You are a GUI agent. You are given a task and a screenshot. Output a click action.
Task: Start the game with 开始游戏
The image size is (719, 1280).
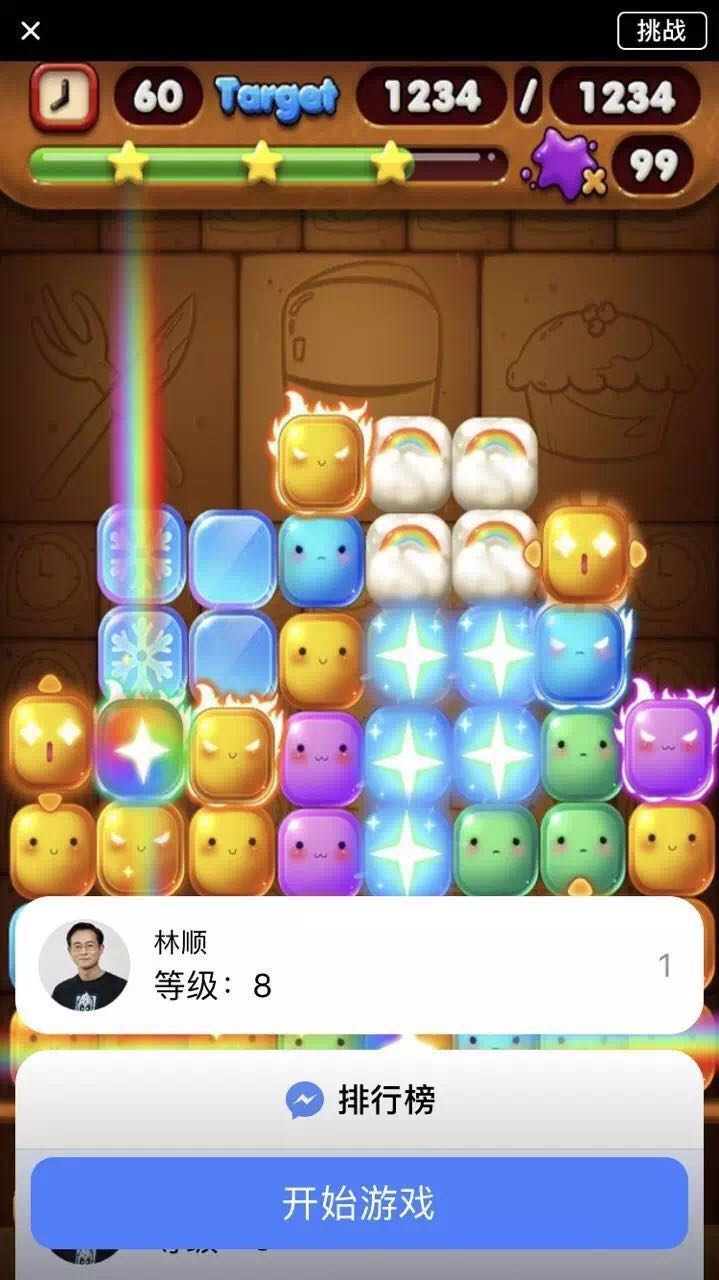coord(359,1203)
